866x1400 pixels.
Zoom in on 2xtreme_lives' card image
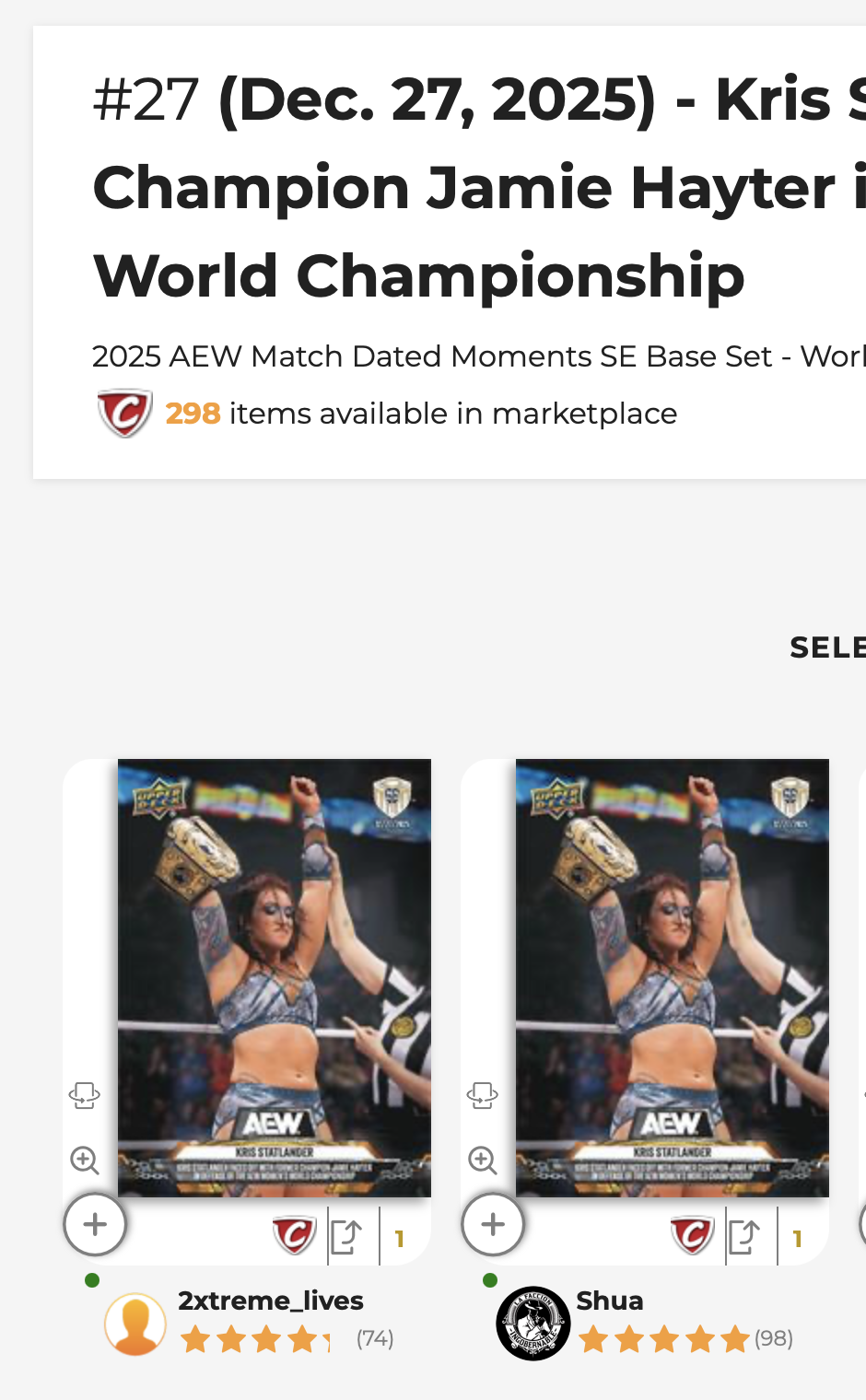pyautogui.click(x=85, y=1160)
